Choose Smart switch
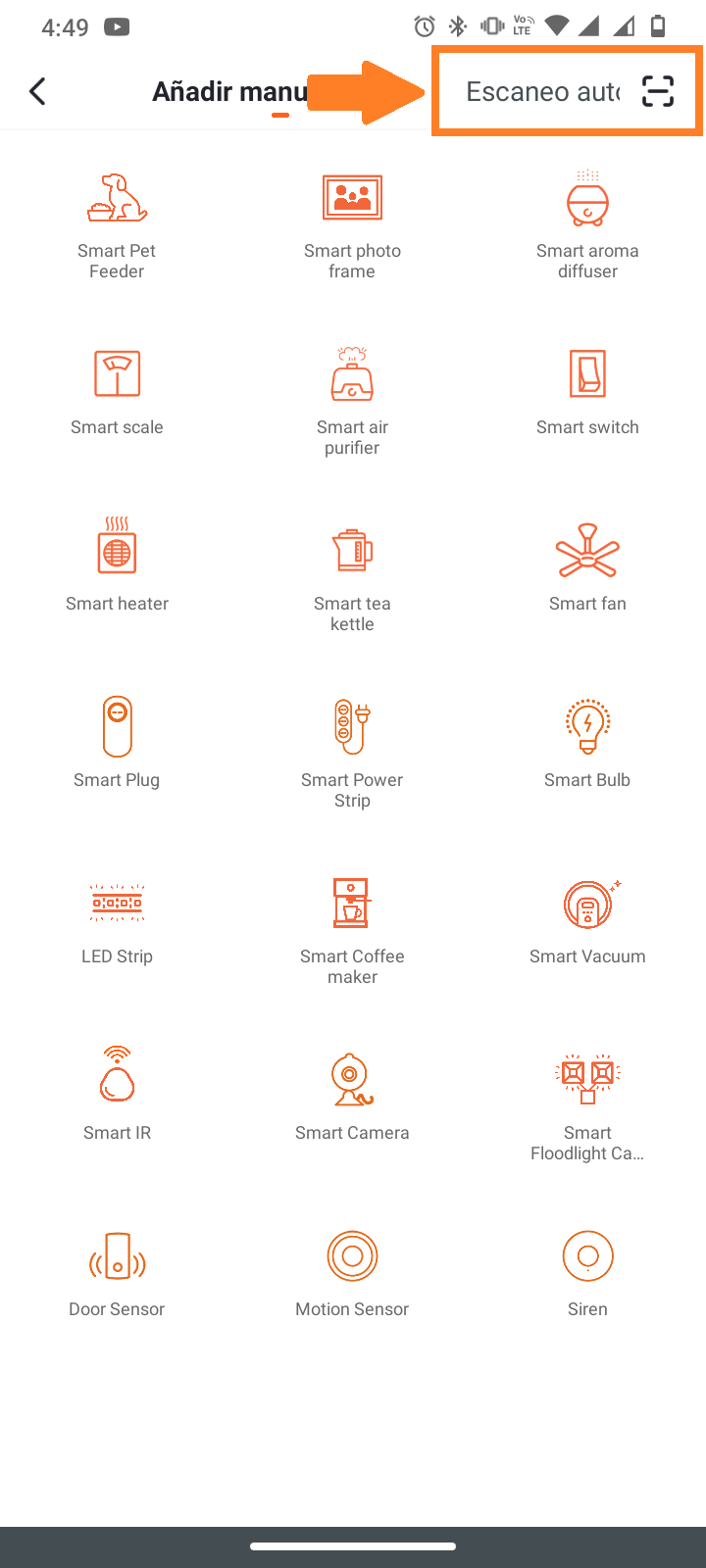Viewport: 706px width, 1568px height. 587,392
